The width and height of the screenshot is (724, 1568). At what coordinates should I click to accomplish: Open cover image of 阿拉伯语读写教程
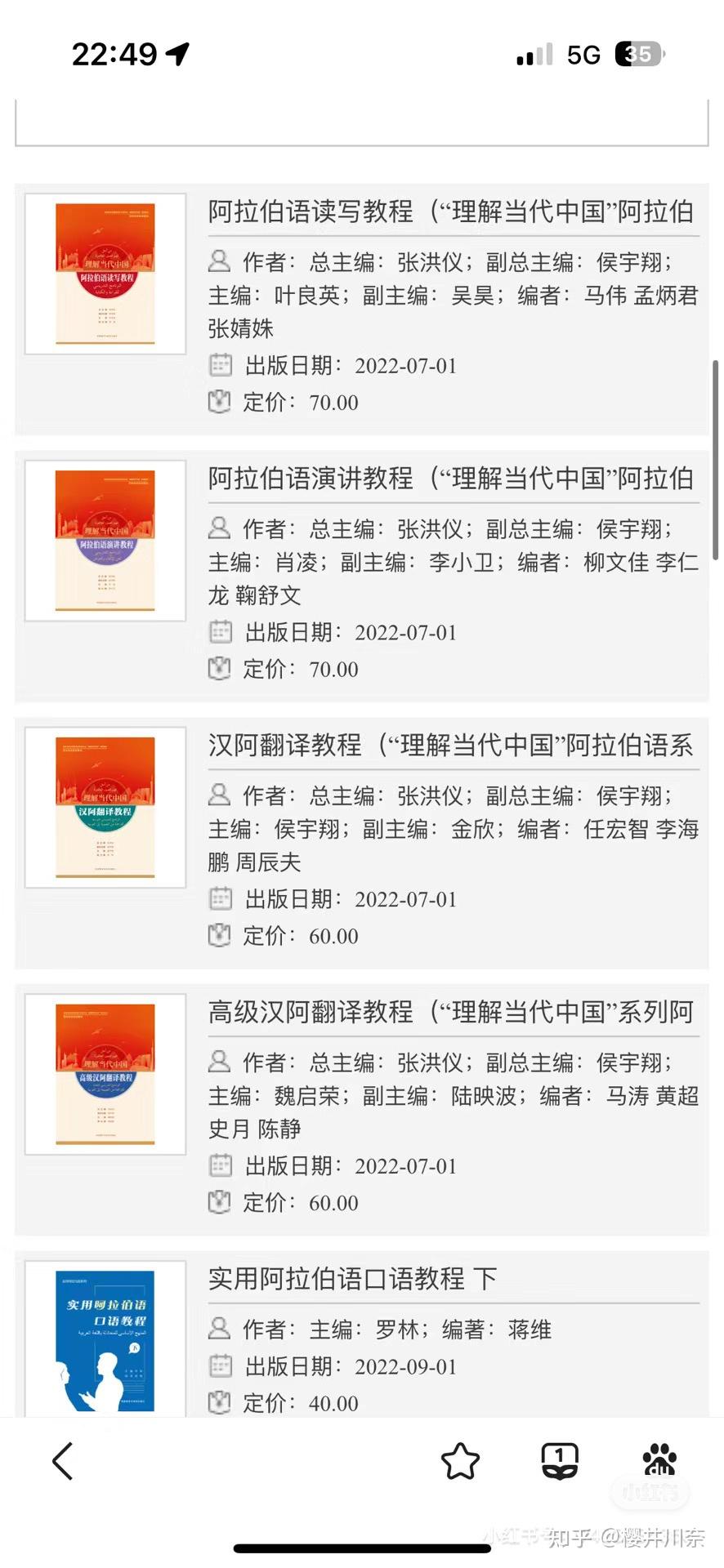105,274
